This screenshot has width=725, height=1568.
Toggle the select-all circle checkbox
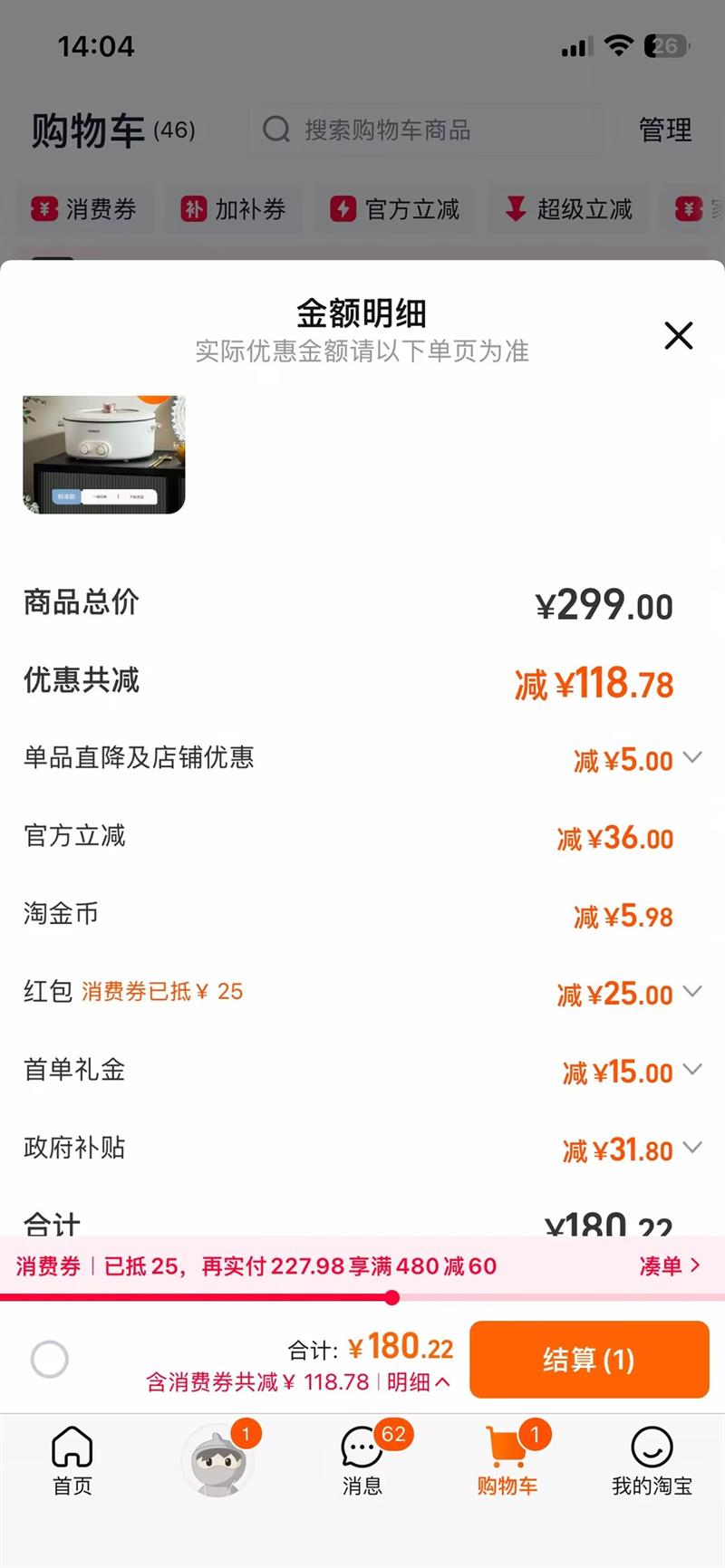(50, 1359)
